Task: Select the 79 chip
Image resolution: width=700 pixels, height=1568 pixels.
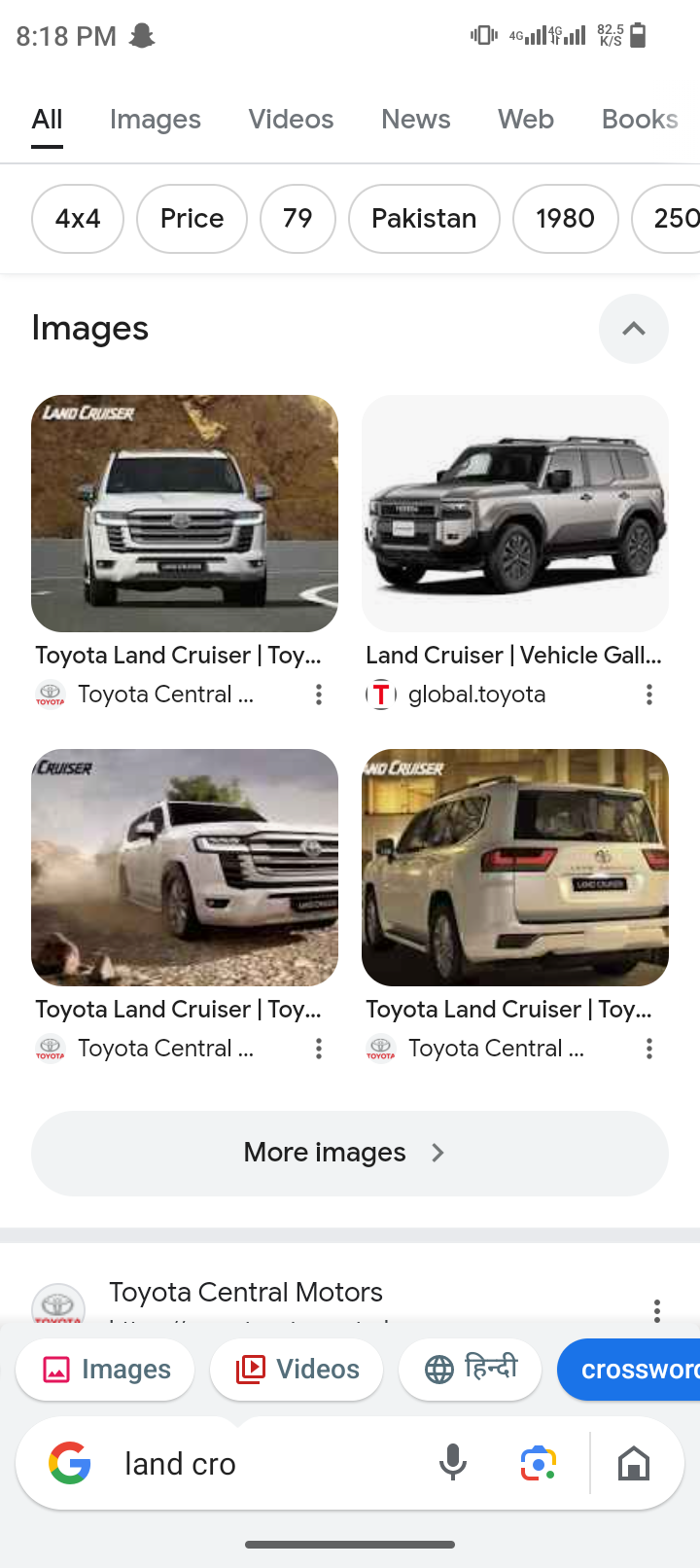Action: coord(297,219)
